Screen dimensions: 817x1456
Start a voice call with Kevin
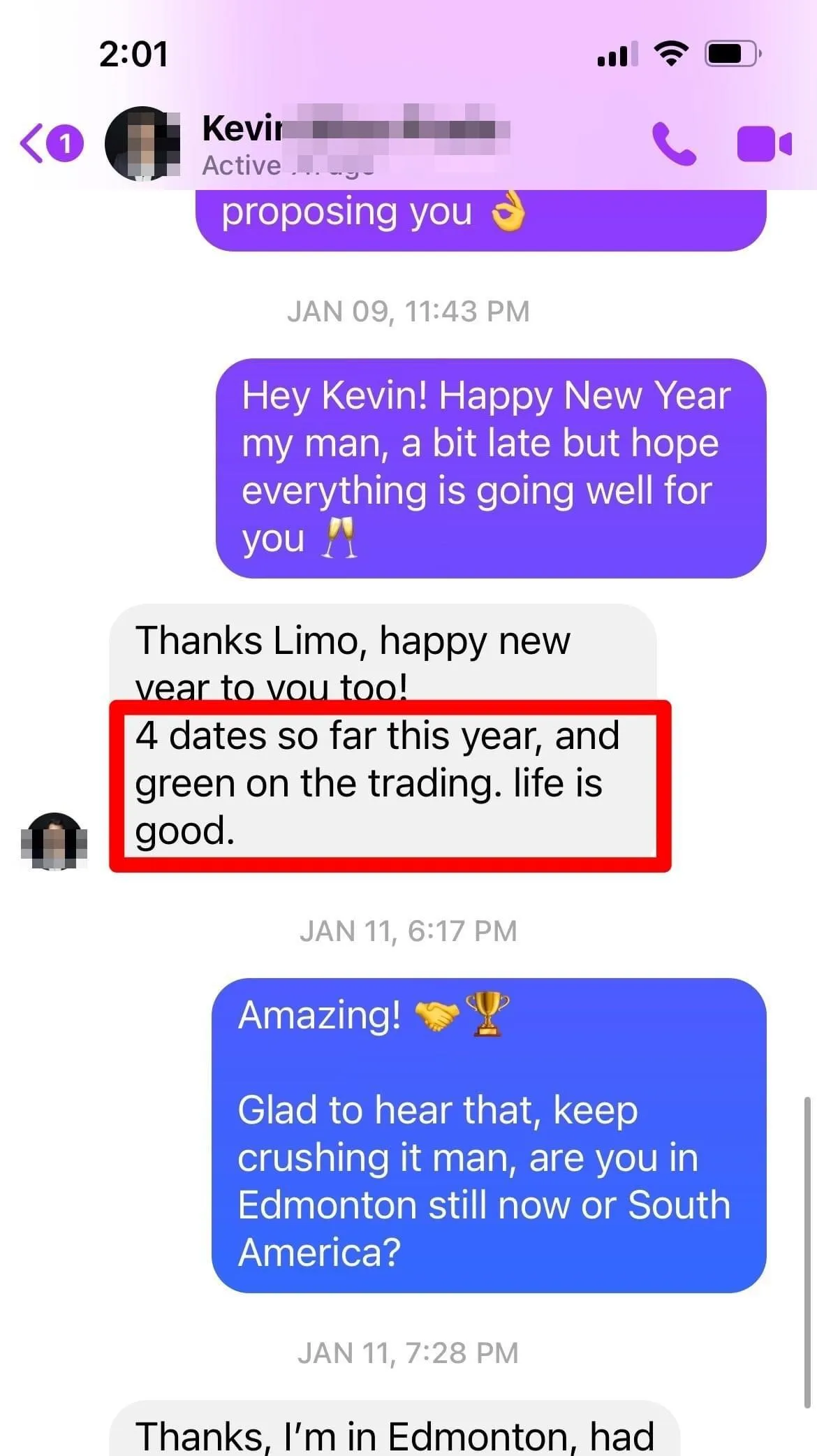pos(673,144)
